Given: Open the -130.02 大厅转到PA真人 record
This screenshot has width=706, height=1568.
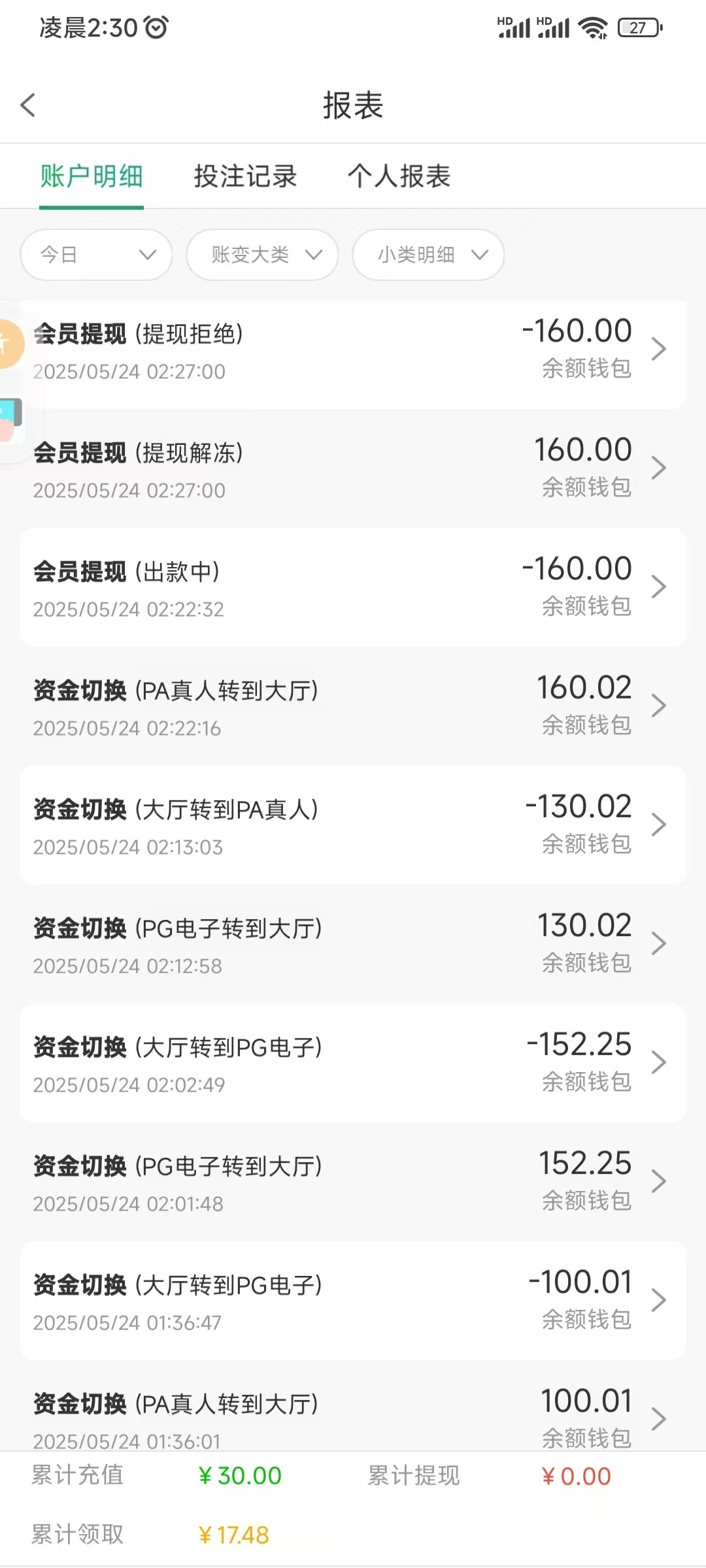Looking at the screenshot, I should (x=353, y=826).
